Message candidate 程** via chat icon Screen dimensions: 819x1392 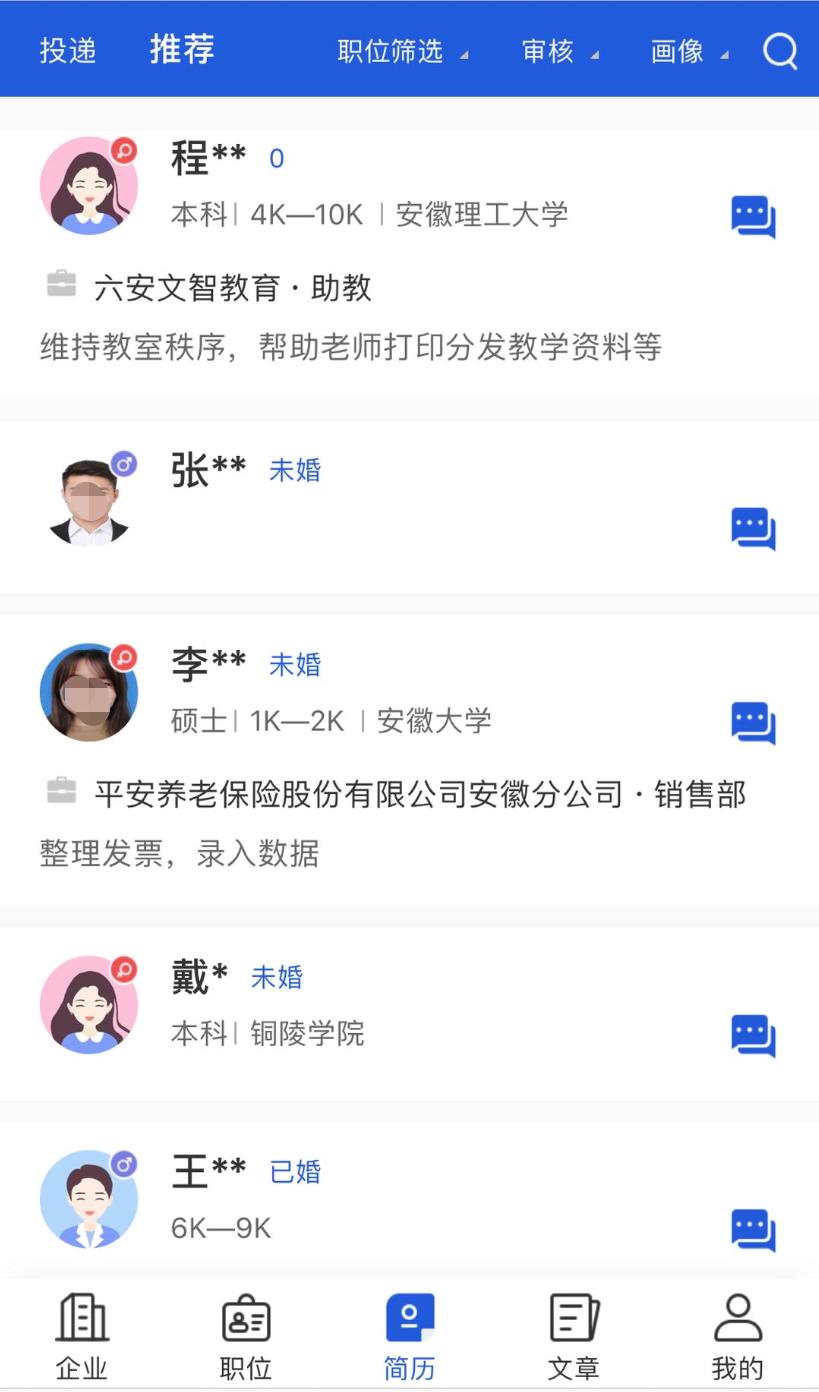(x=753, y=217)
